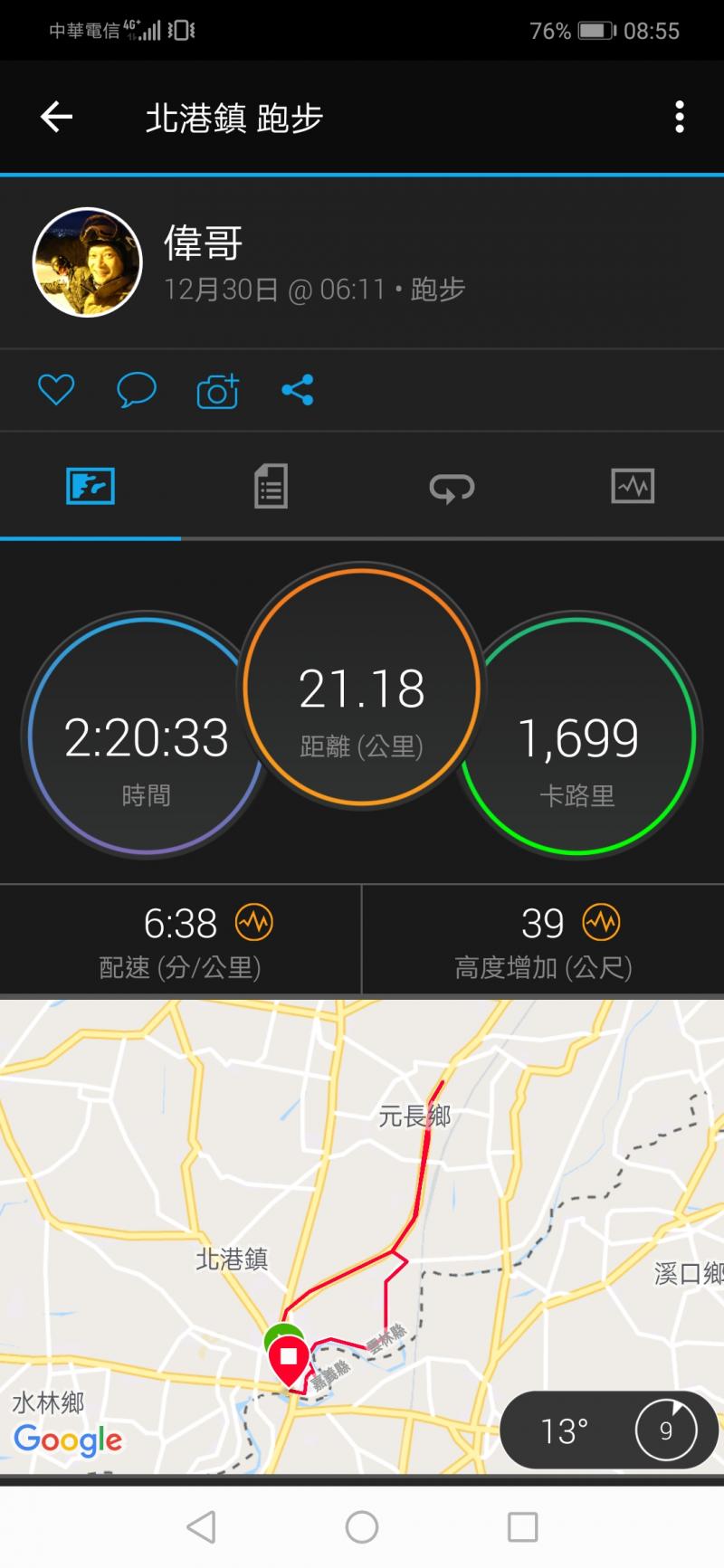The height and width of the screenshot is (1568, 724).
Task: Go back using the arrow icon
Action: [x=56, y=117]
